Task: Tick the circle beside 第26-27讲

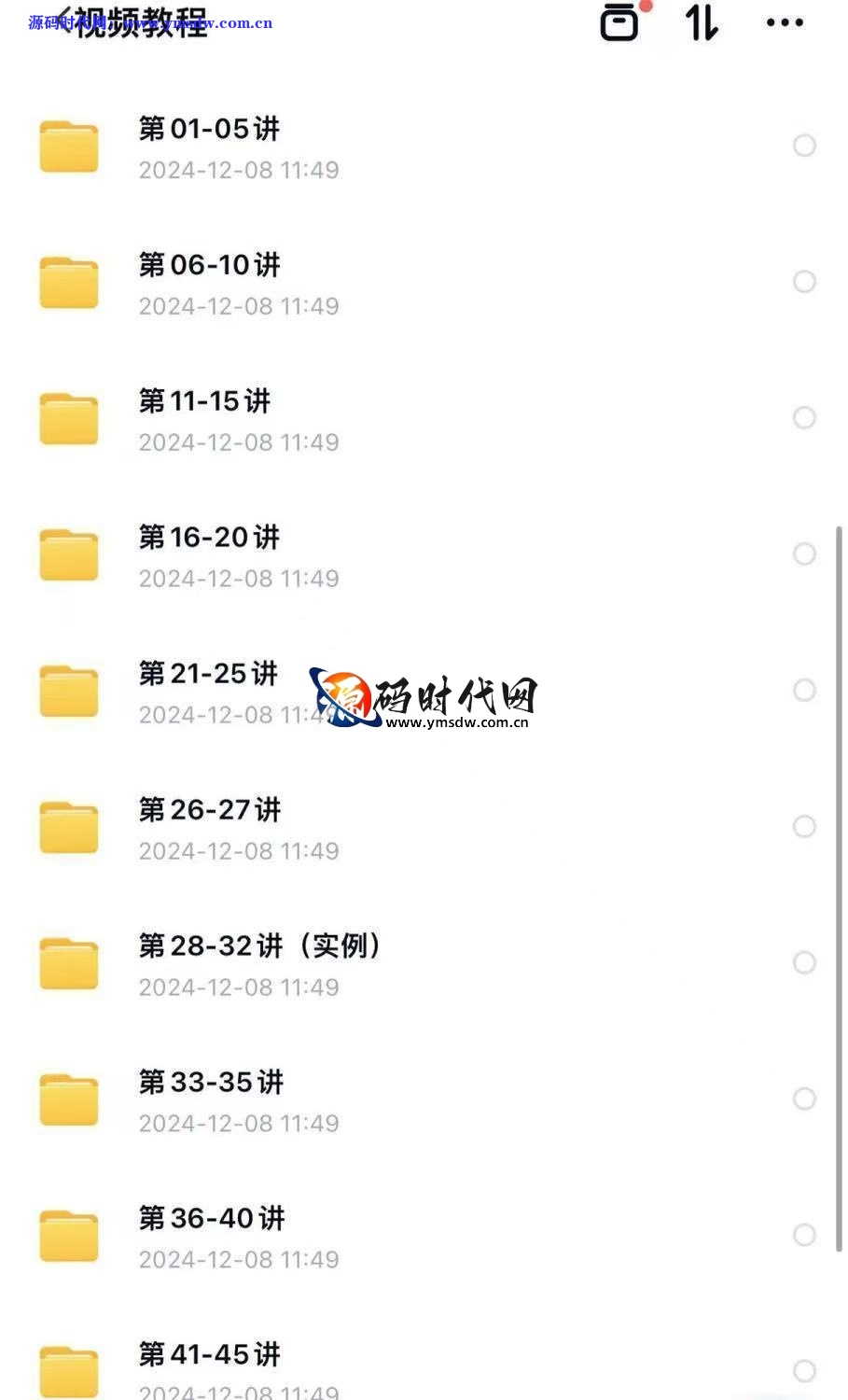Action: (804, 827)
